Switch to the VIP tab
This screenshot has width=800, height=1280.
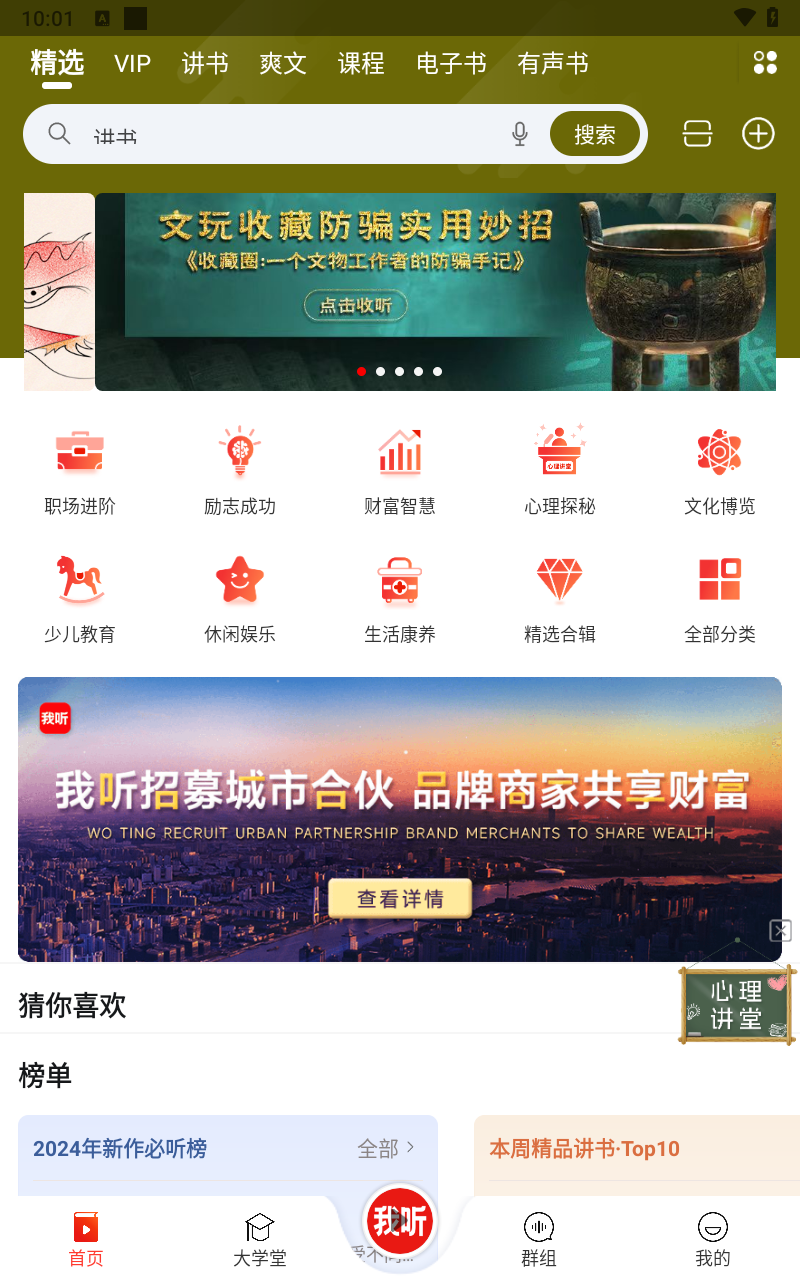pyautogui.click(x=131, y=63)
